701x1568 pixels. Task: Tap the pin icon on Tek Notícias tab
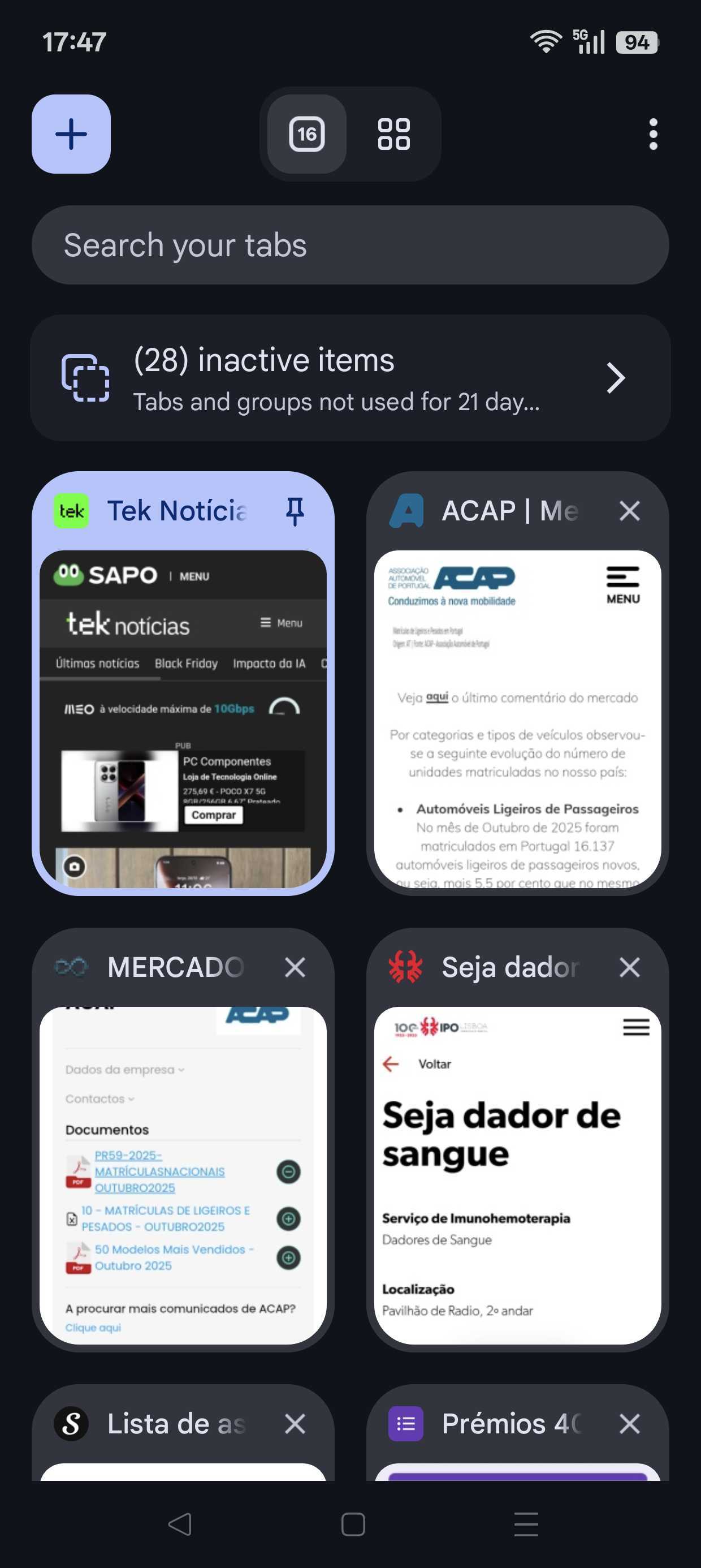point(295,511)
